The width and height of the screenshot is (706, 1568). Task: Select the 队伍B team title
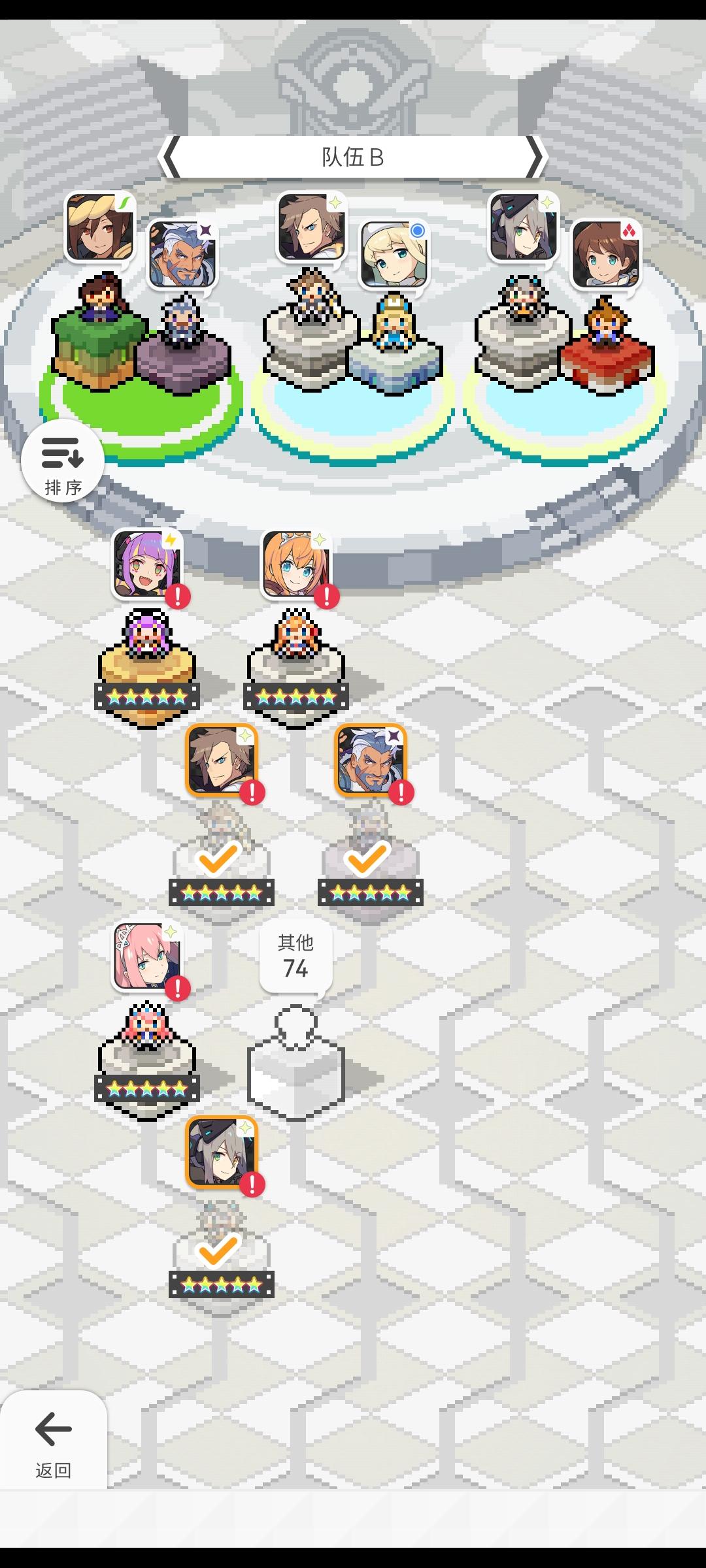click(x=353, y=157)
